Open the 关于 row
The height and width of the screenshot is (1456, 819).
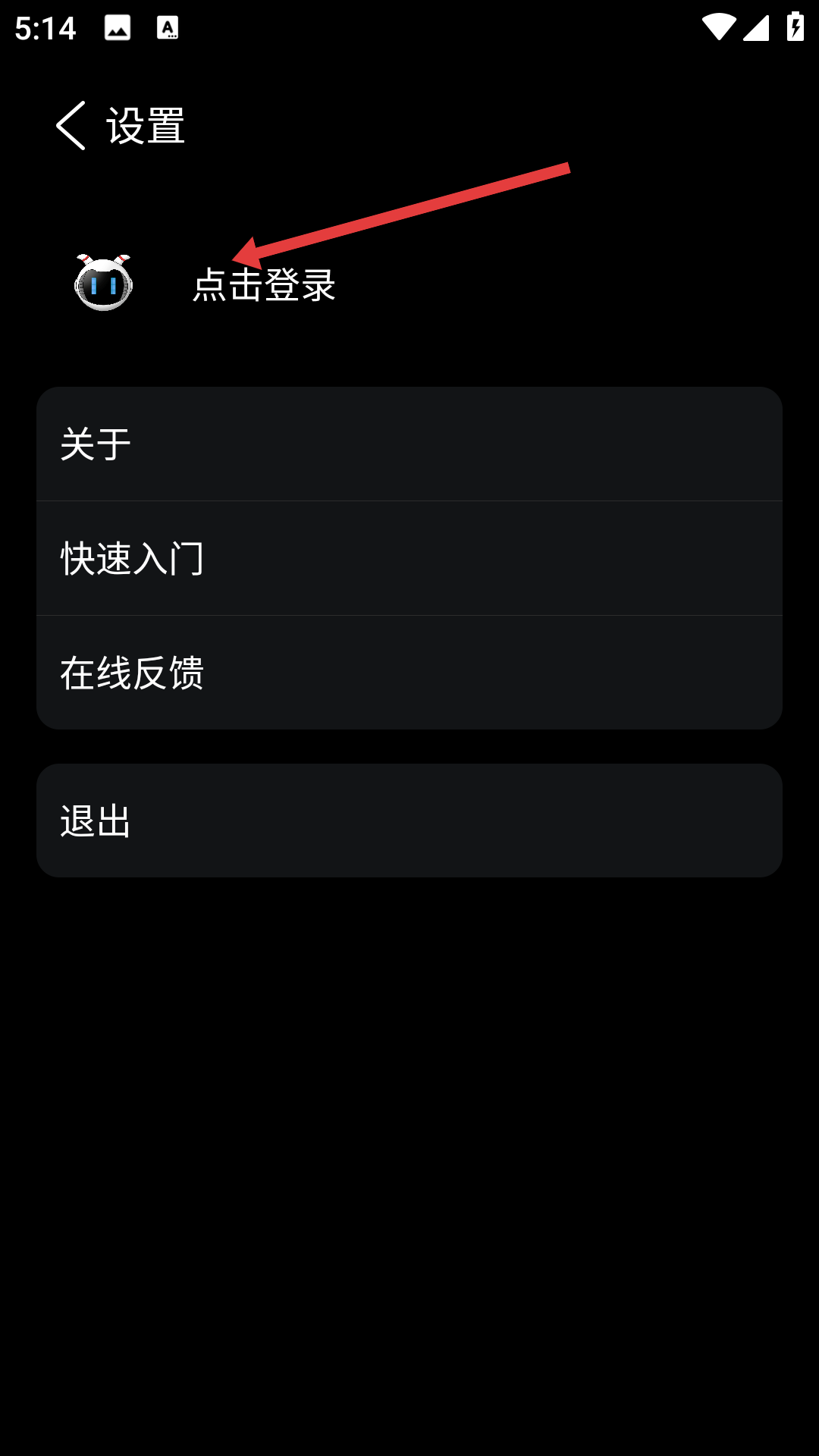[x=409, y=444]
